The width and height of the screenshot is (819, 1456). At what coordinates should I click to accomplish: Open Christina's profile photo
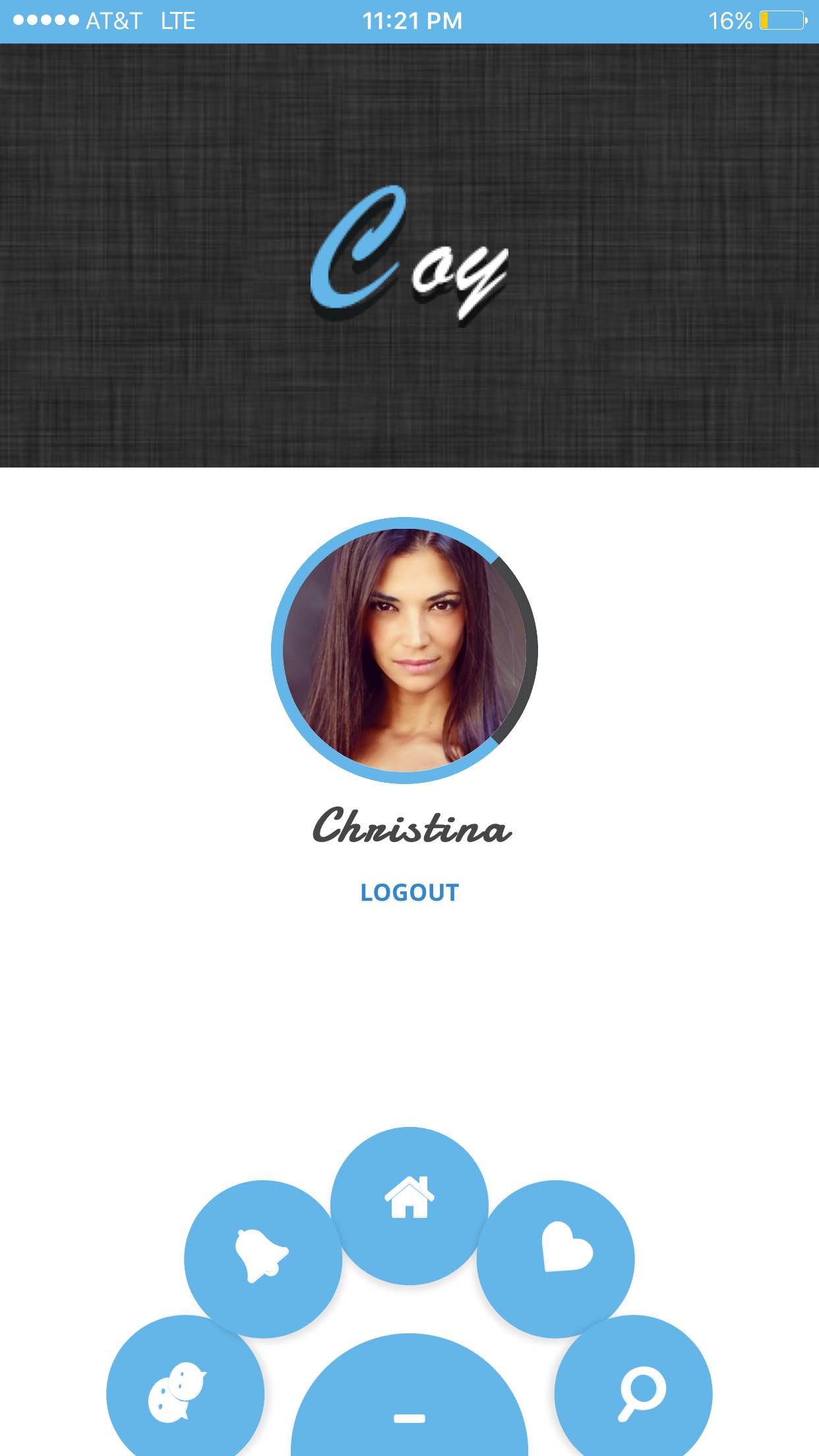[404, 650]
